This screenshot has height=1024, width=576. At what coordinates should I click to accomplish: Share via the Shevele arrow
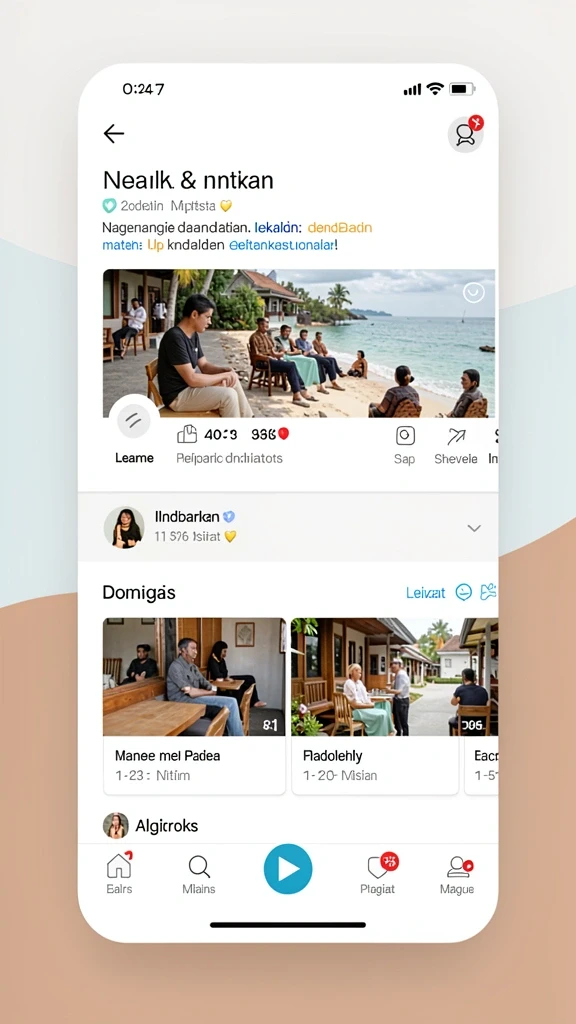(456, 436)
